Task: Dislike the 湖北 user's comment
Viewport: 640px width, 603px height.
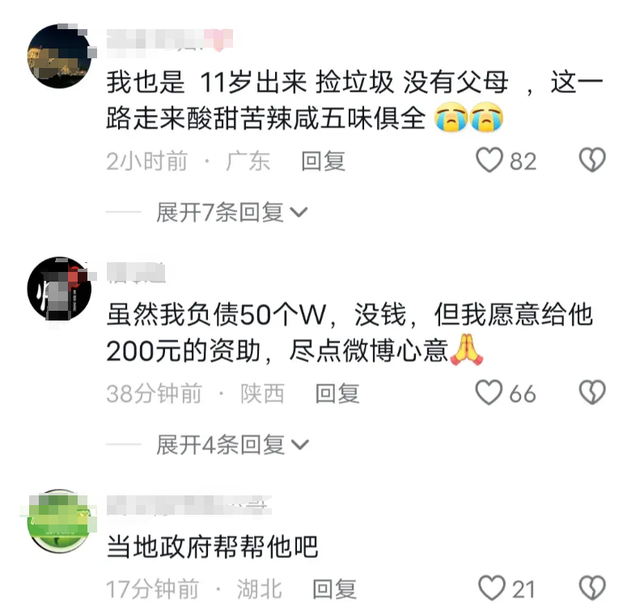Action: [592, 588]
